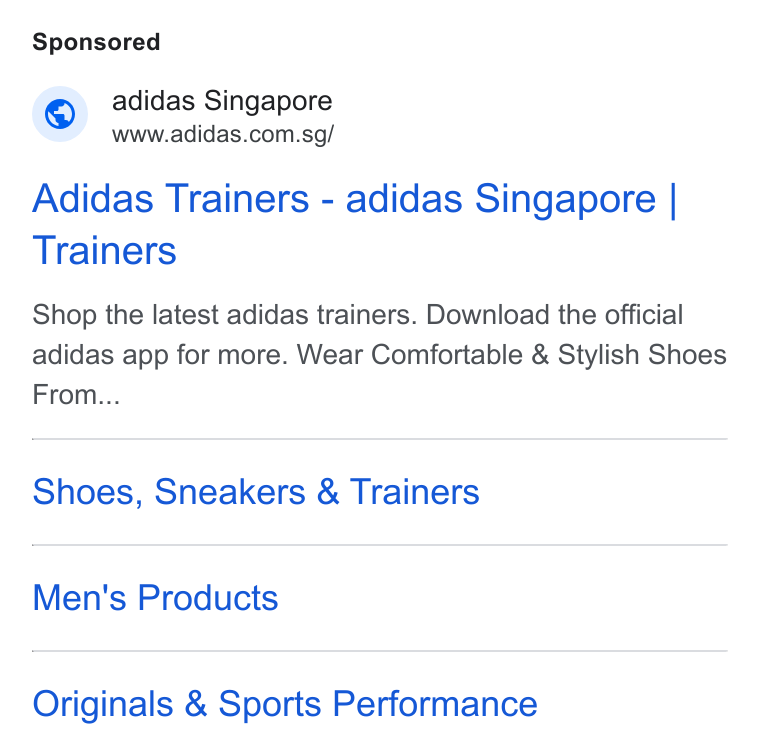
Task: Tap the adidas Singapore site URL
Action: (x=223, y=134)
